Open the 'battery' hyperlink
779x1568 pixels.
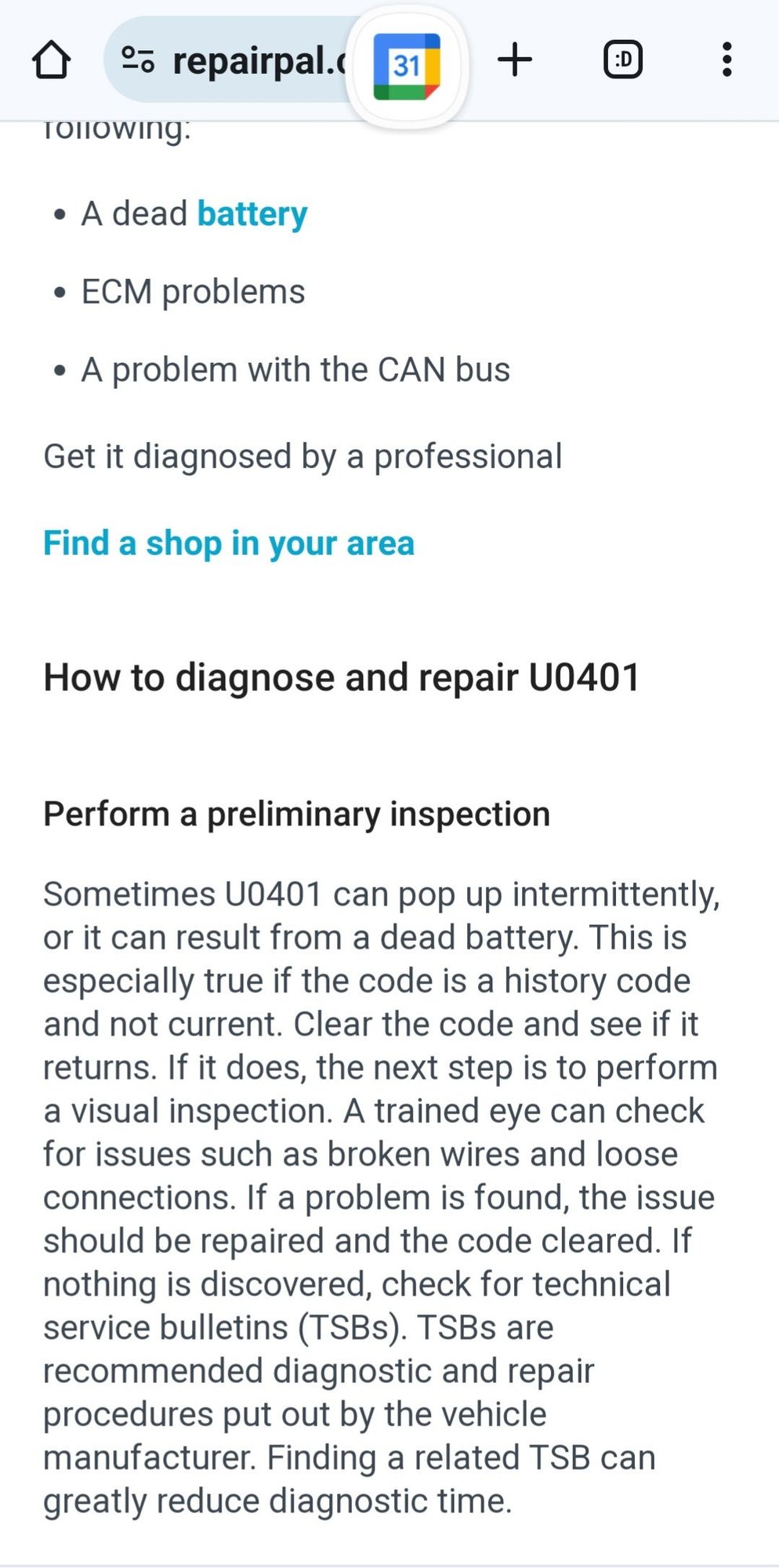pyautogui.click(x=250, y=212)
